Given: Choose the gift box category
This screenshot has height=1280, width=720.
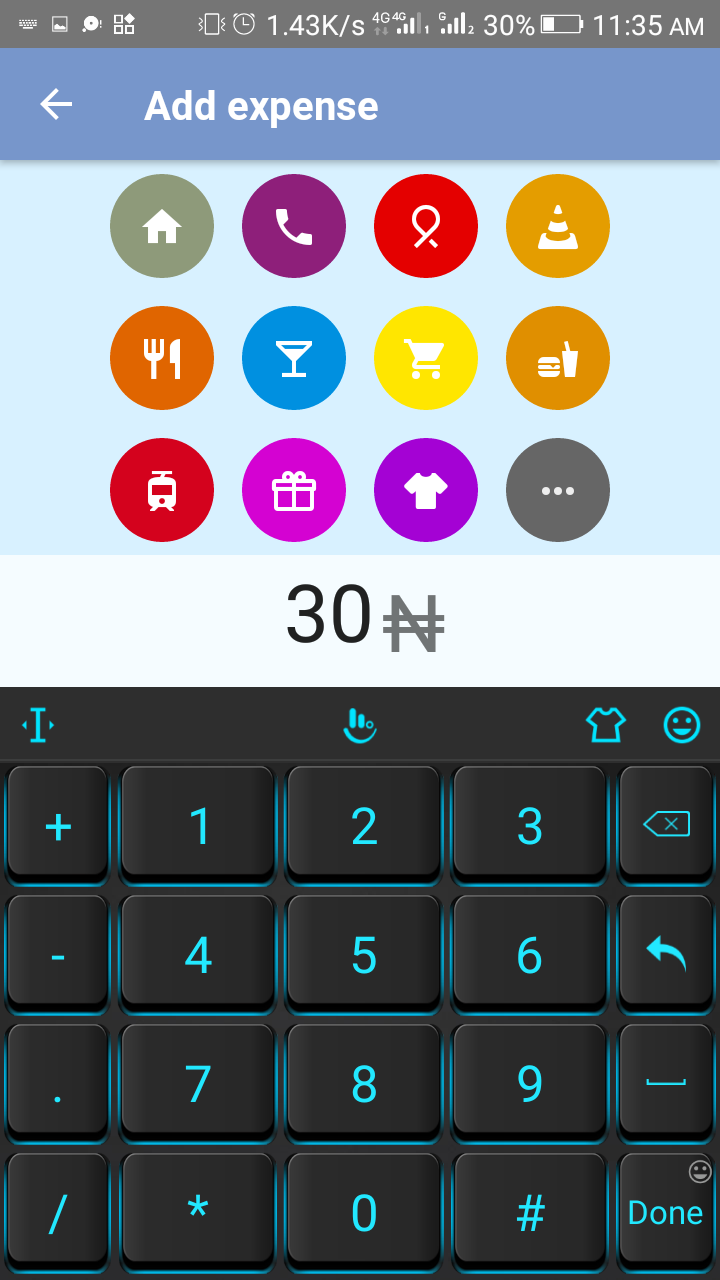Looking at the screenshot, I should (294, 490).
